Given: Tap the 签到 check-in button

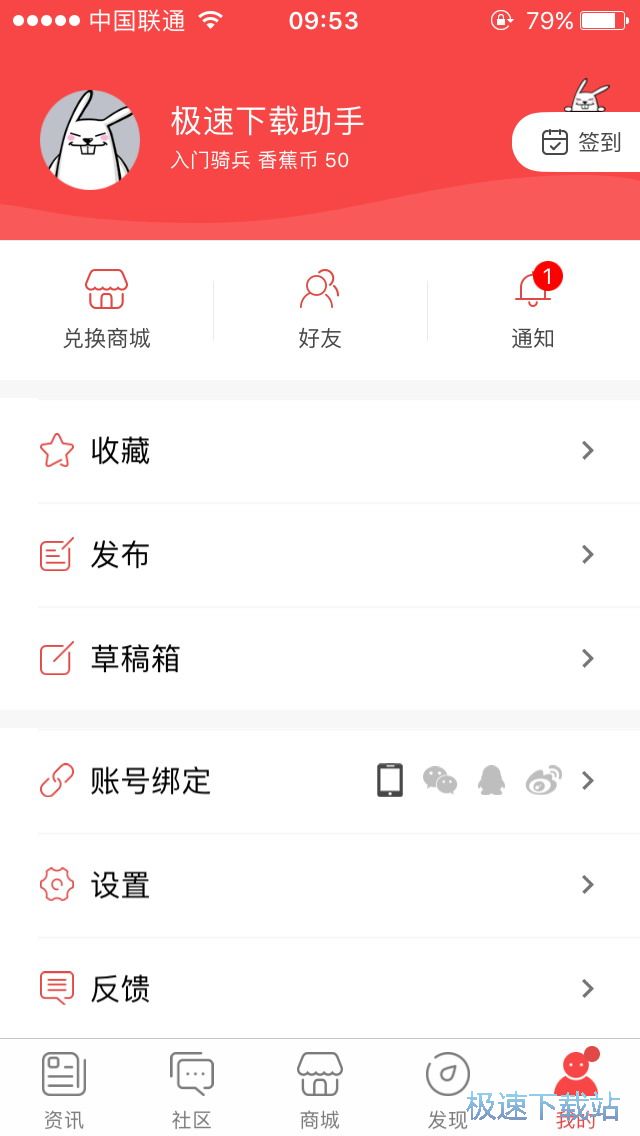Looking at the screenshot, I should (x=581, y=143).
